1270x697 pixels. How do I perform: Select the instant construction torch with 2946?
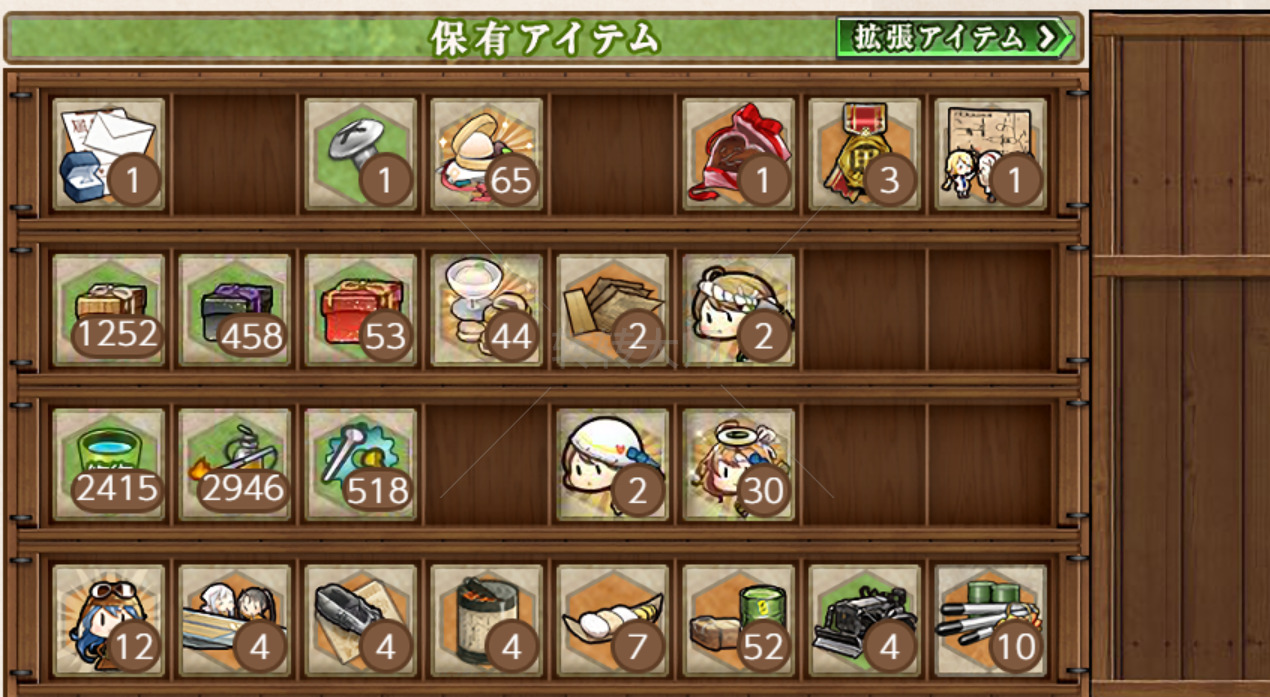pos(234,464)
